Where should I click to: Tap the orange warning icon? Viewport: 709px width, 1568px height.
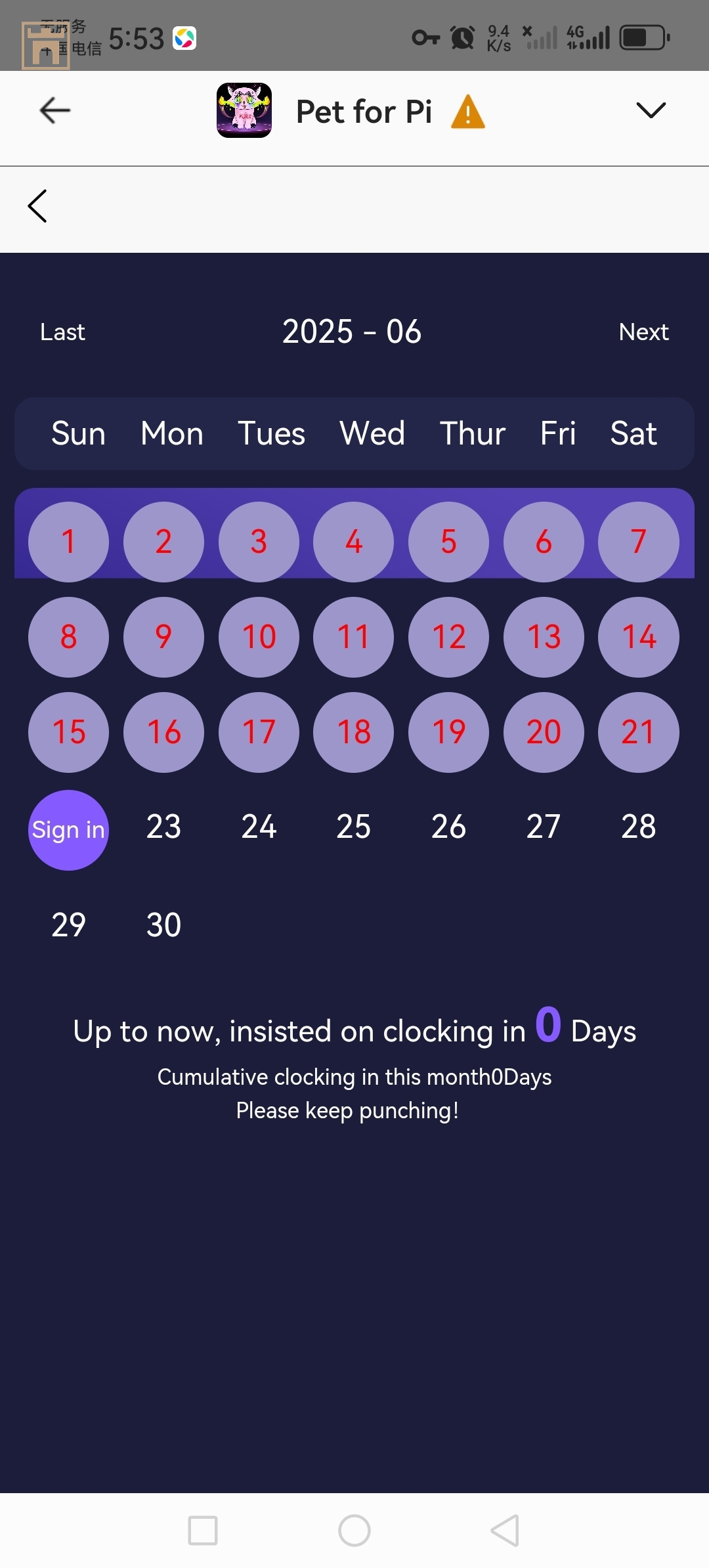click(x=468, y=112)
